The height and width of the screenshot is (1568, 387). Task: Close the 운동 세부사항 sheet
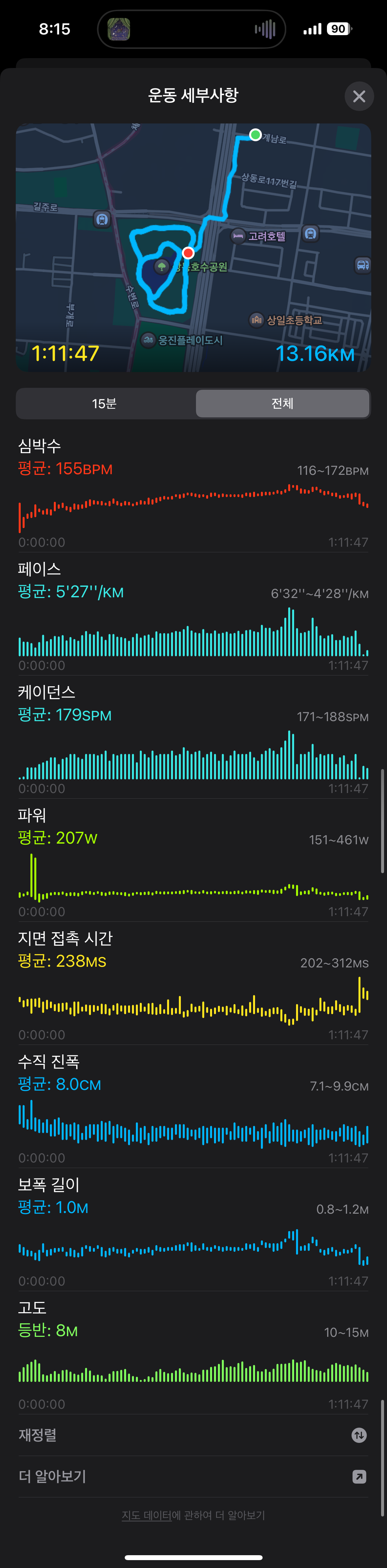click(359, 96)
